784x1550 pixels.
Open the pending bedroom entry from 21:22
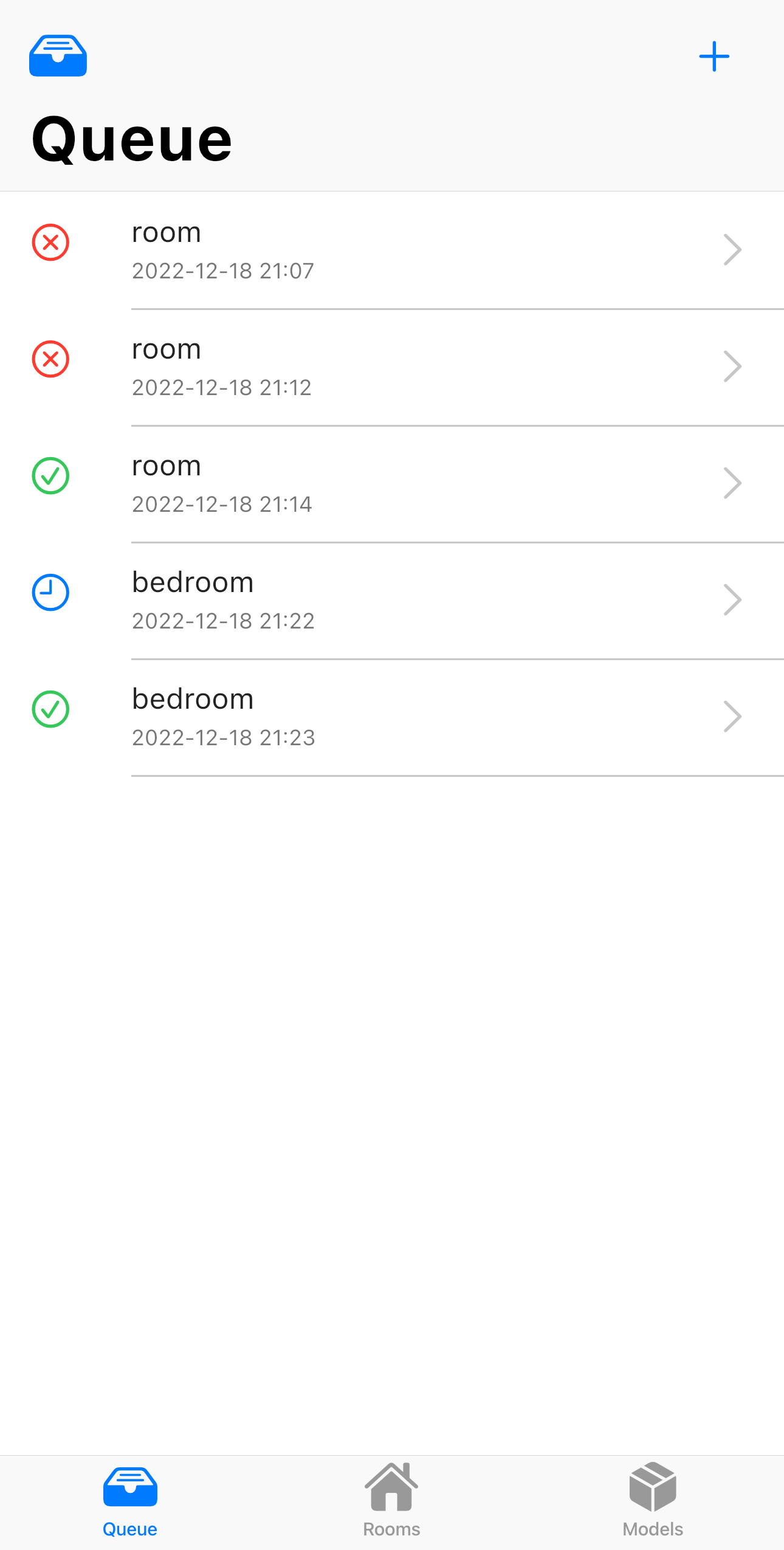tap(391, 600)
